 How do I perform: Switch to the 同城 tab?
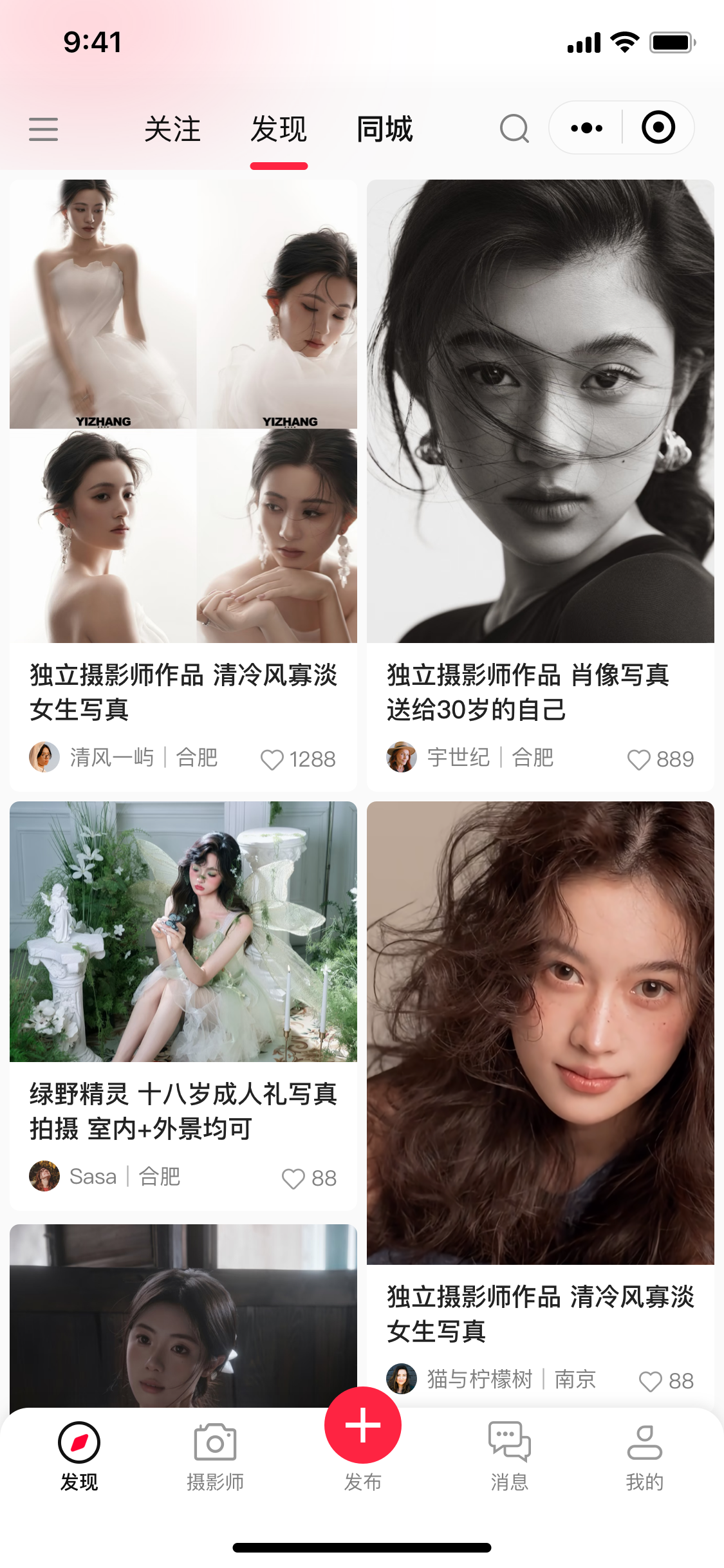click(384, 129)
